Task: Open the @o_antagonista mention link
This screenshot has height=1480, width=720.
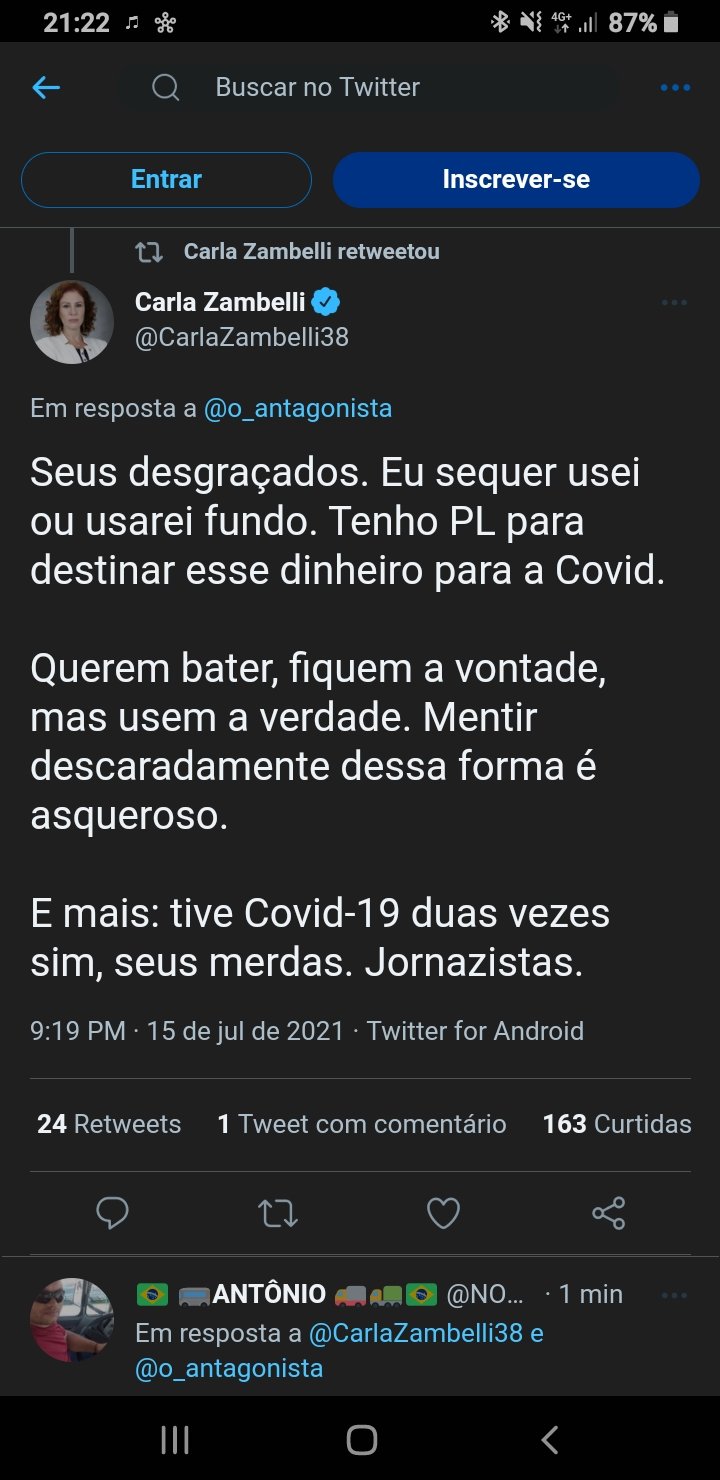Action: (298, 408)
